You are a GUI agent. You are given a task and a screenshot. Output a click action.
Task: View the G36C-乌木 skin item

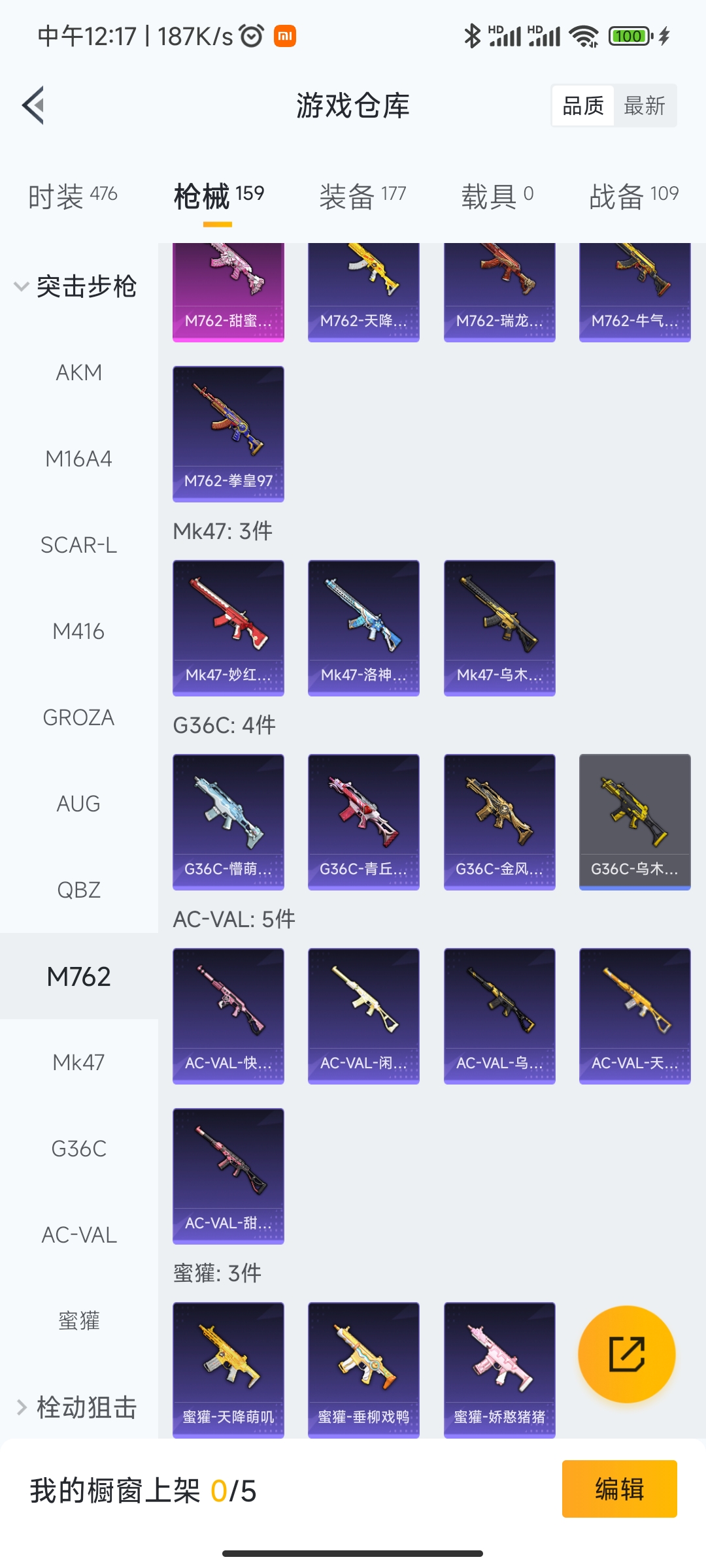click(635, 822)
